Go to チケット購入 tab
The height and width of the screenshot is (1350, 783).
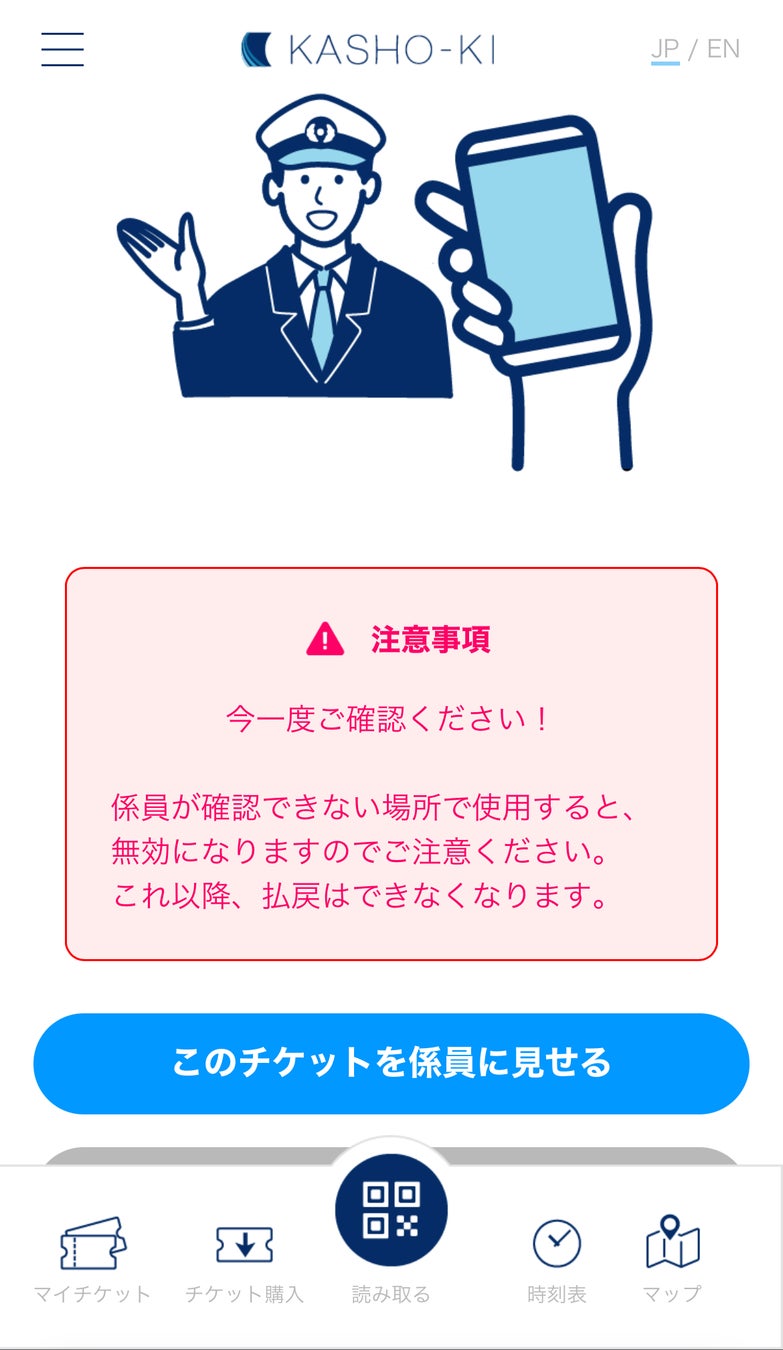coord(244,1259)
